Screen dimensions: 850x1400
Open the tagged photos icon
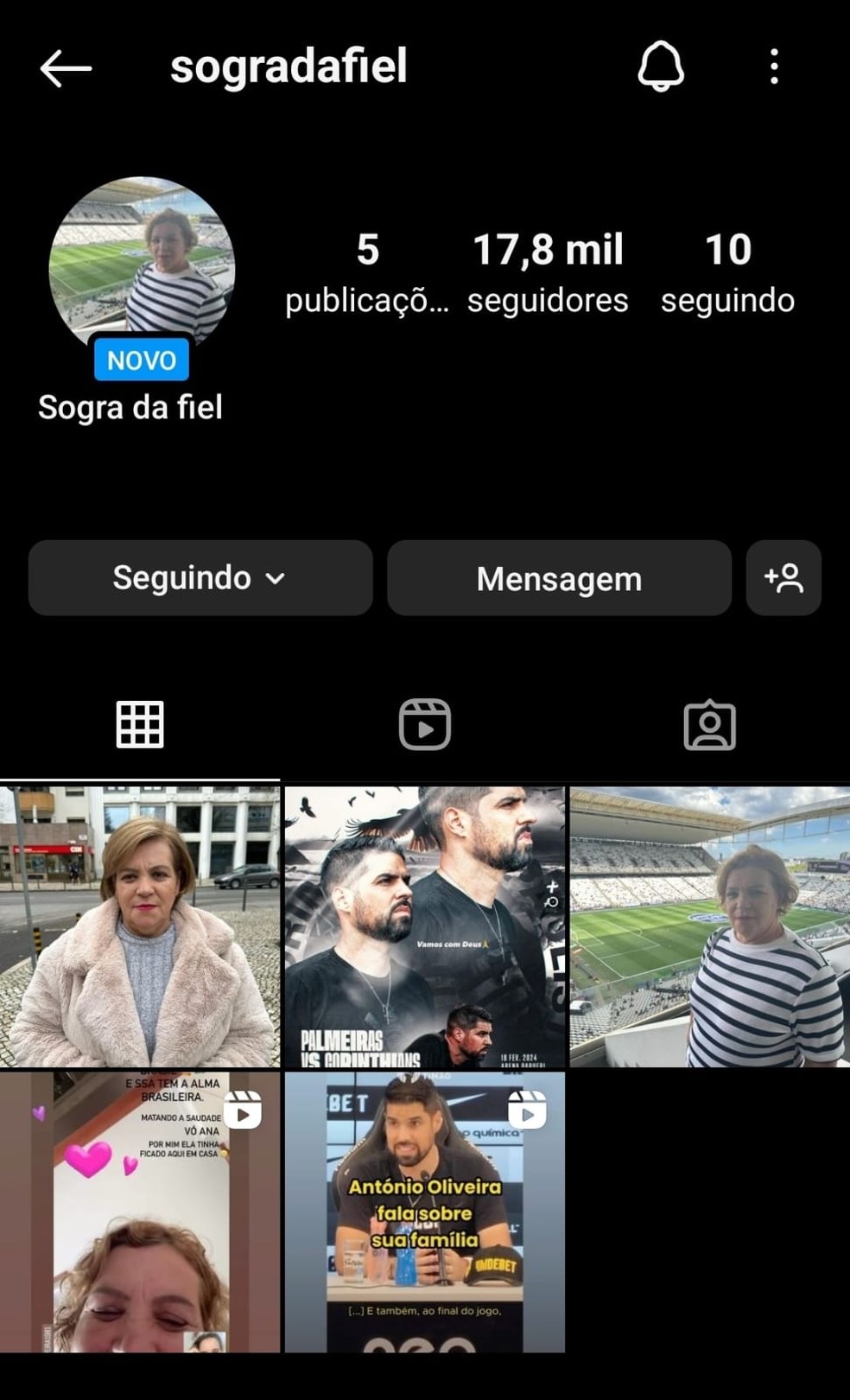click(x=710, y=725)
